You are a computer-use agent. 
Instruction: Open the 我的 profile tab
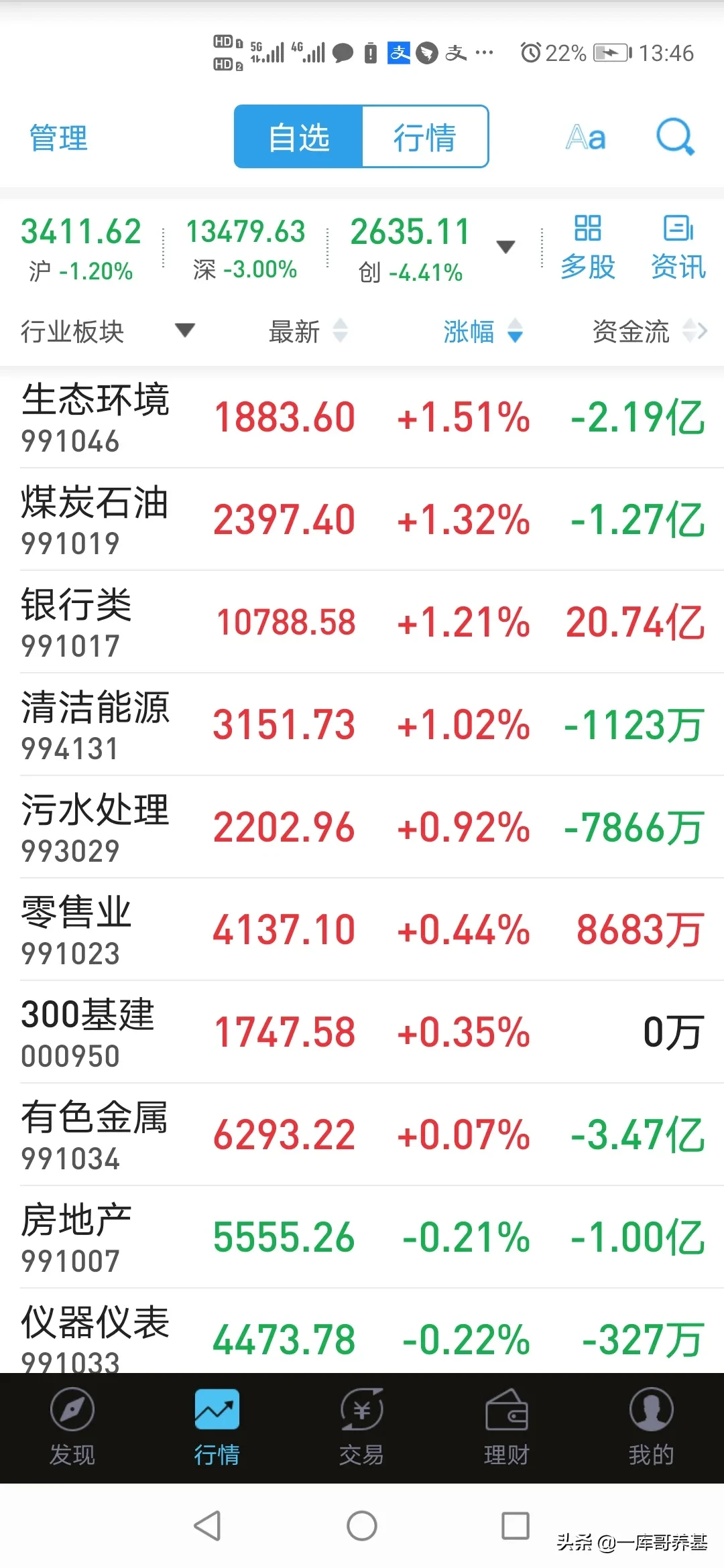point(651,1427)
